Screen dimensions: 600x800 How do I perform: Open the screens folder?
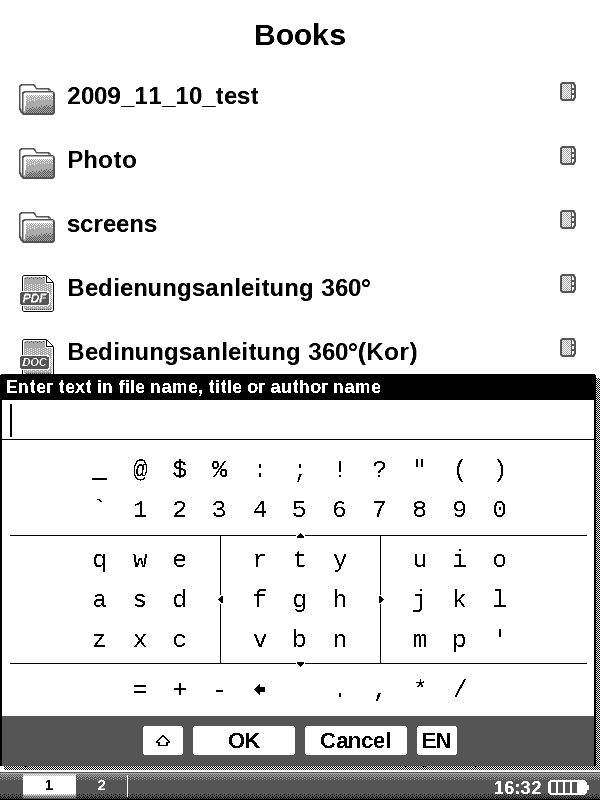click(x=111, y=224)
